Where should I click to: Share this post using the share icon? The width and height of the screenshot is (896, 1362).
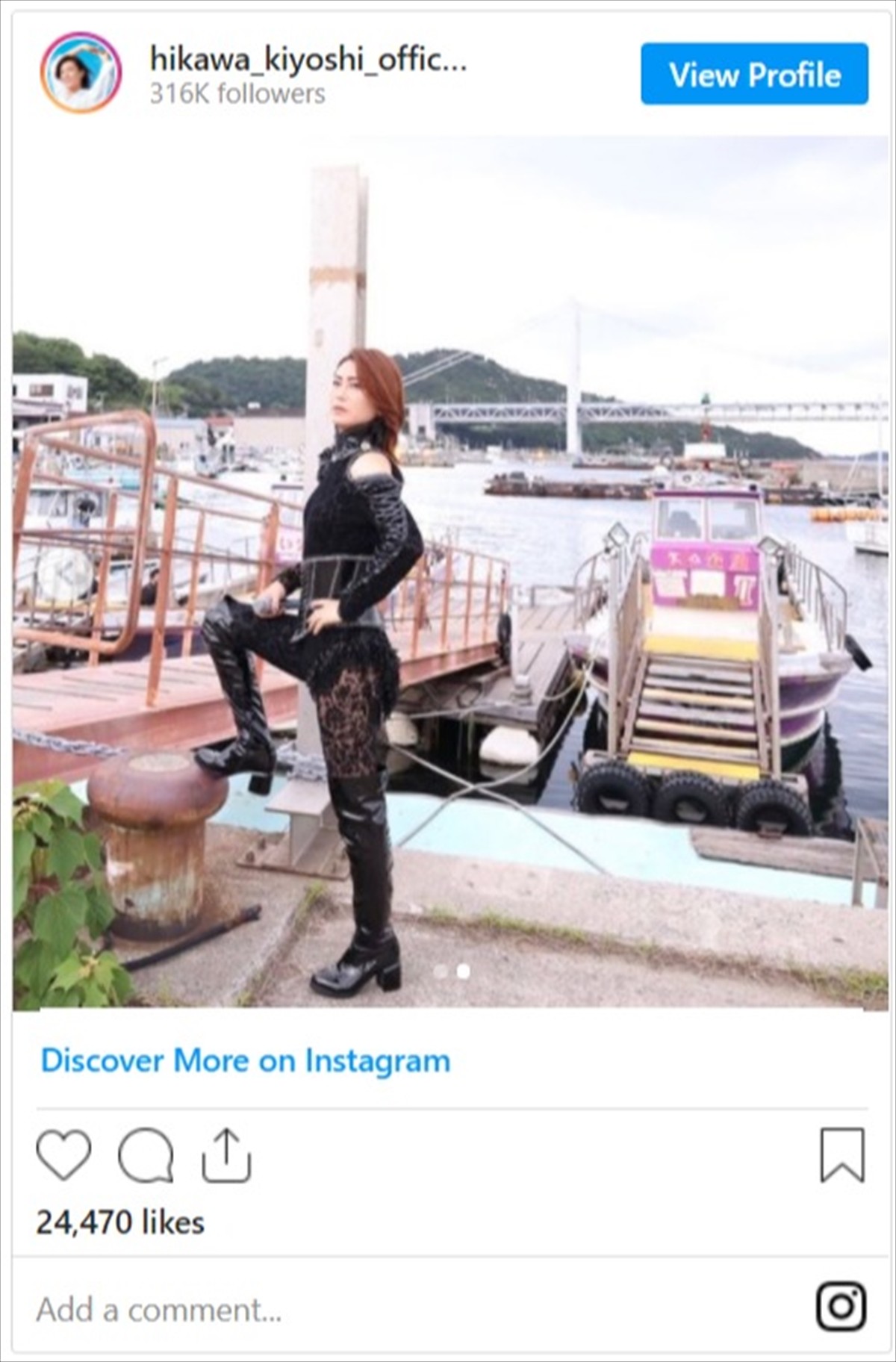pos(226,1154)
